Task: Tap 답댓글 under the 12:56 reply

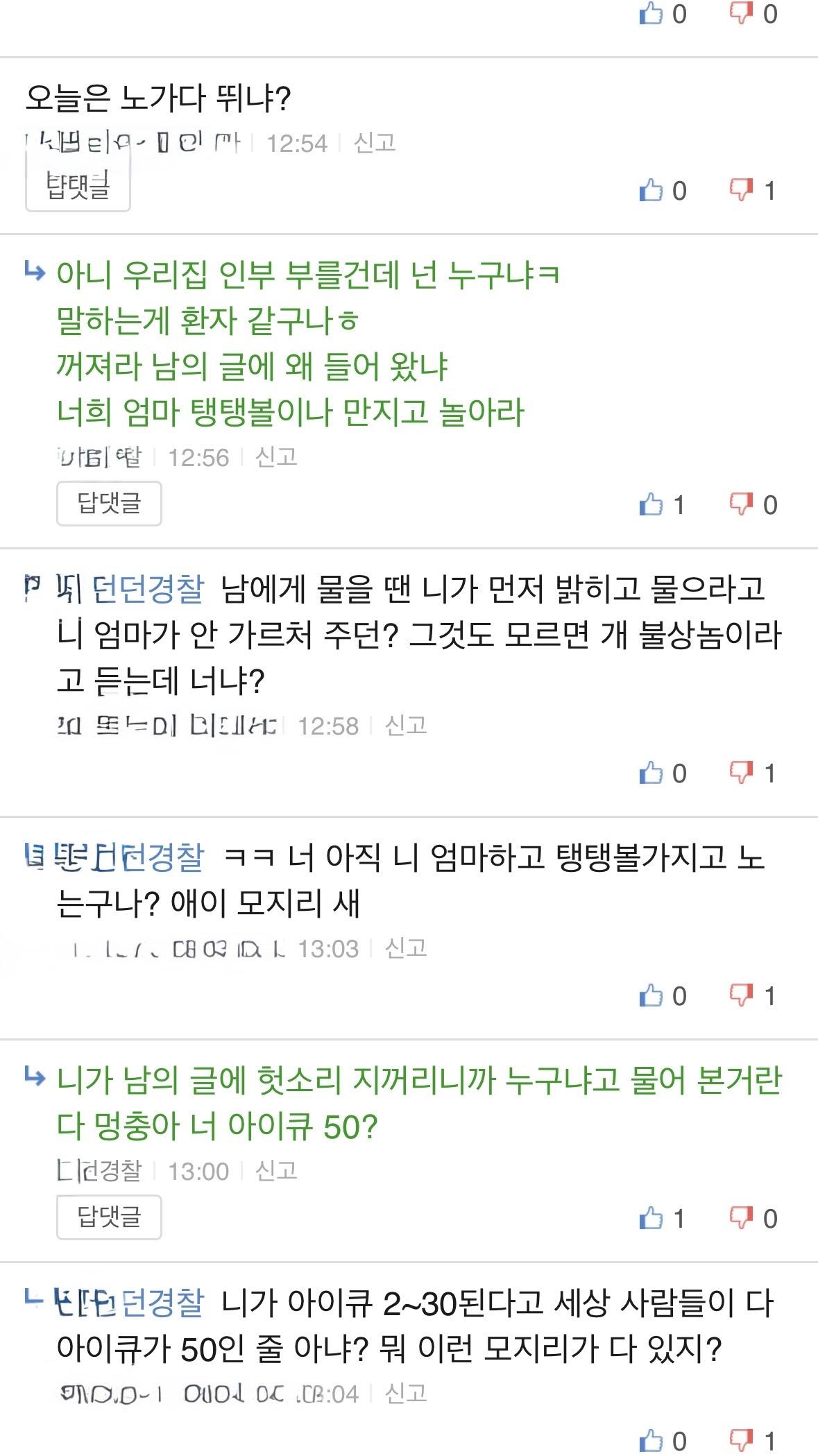Action: [109, 503]
